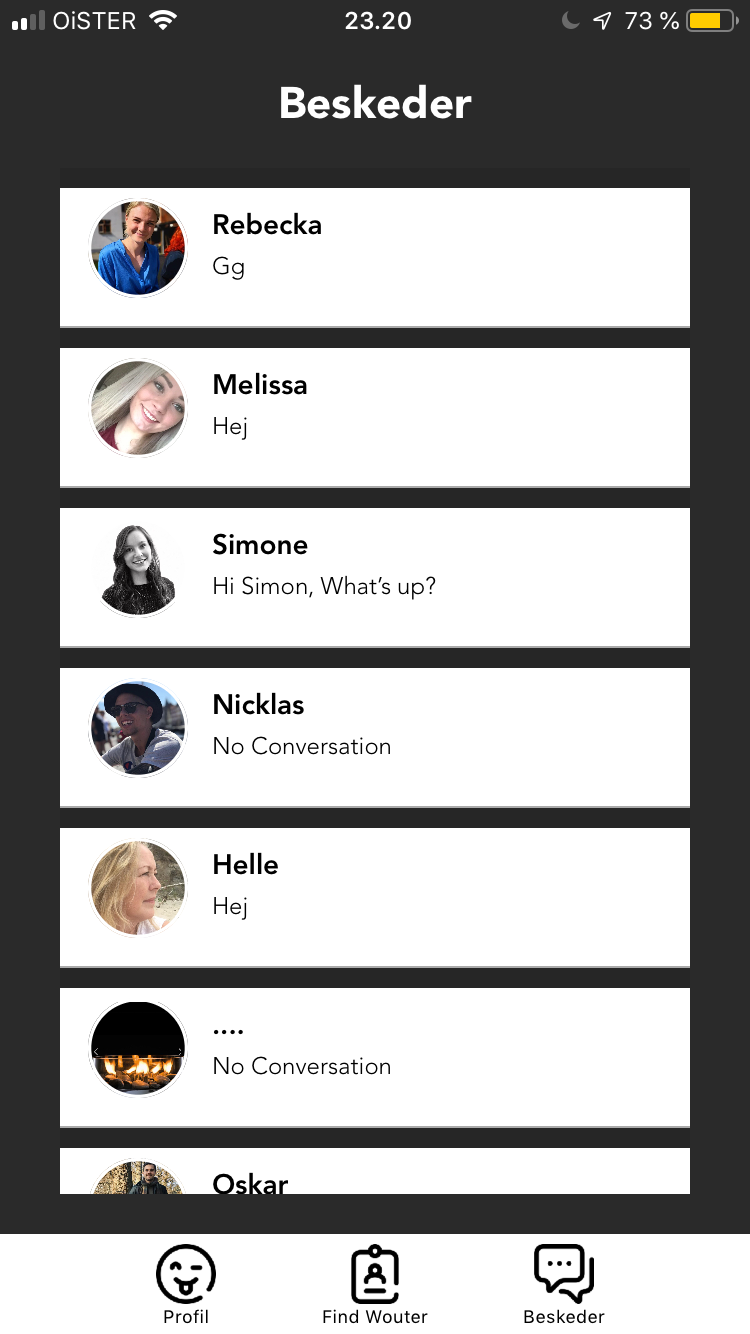Open the chat with Helle
This screenshot has width=750, height=1334.
pos(375,896)
